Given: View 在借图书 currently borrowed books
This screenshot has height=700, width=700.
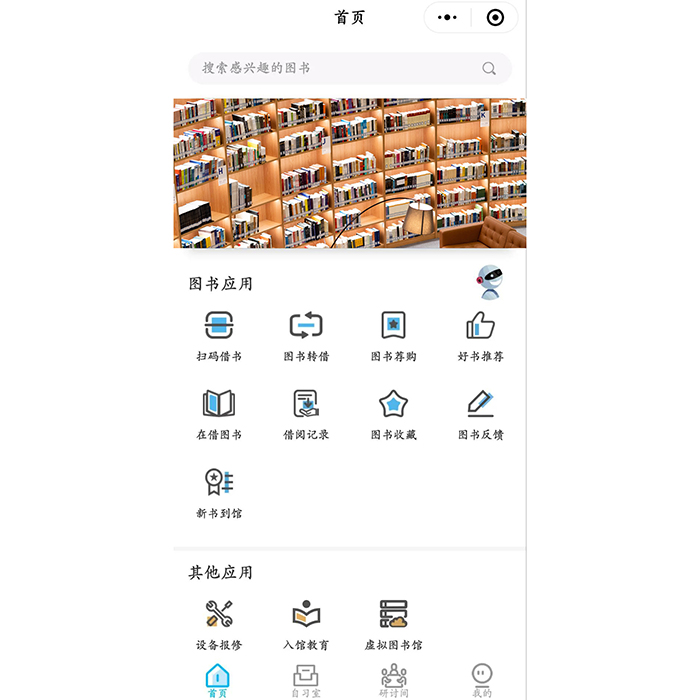Looking at the screenshot, I should [219, 414].
